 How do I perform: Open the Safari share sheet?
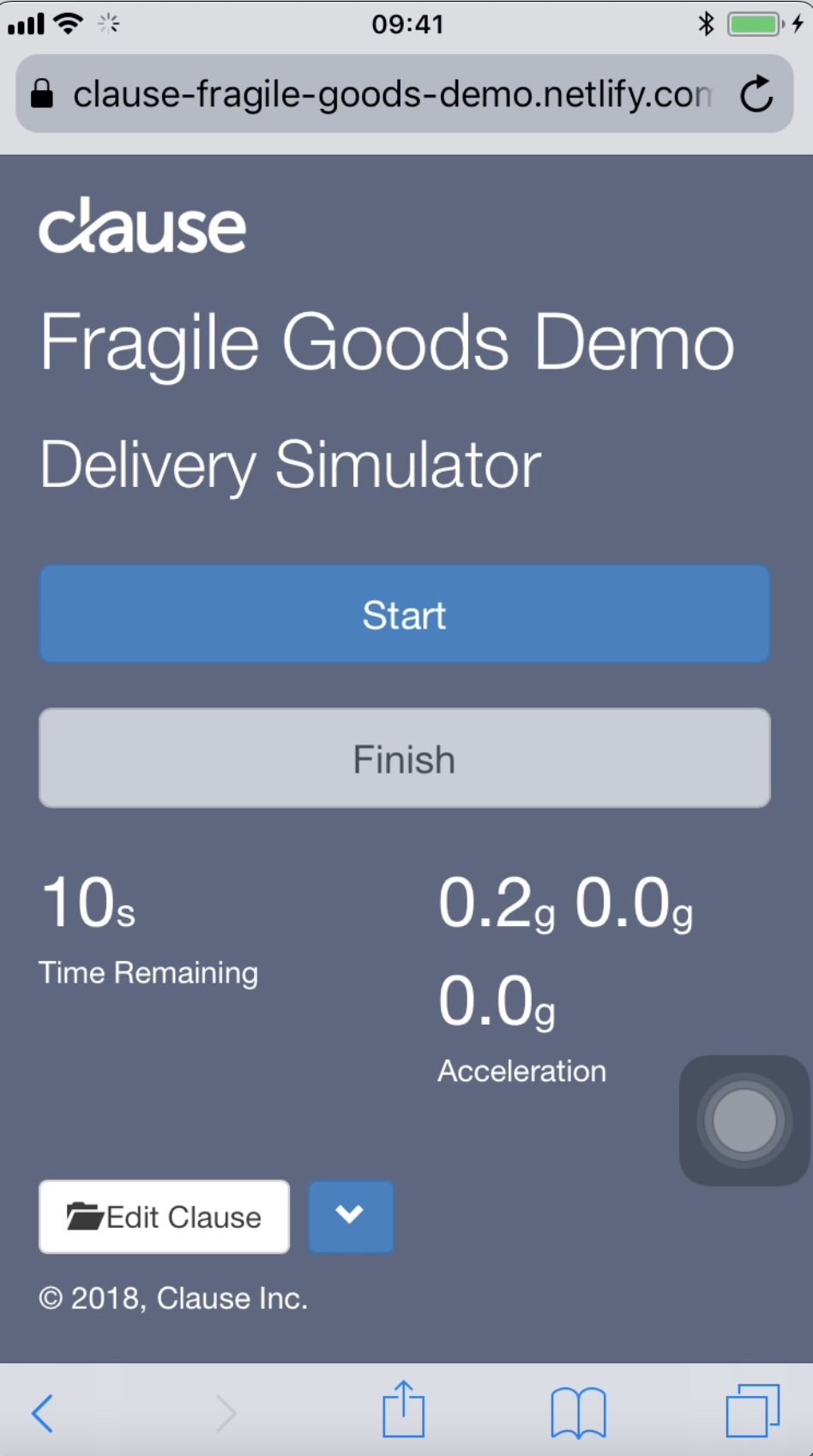pos(403,1409)
